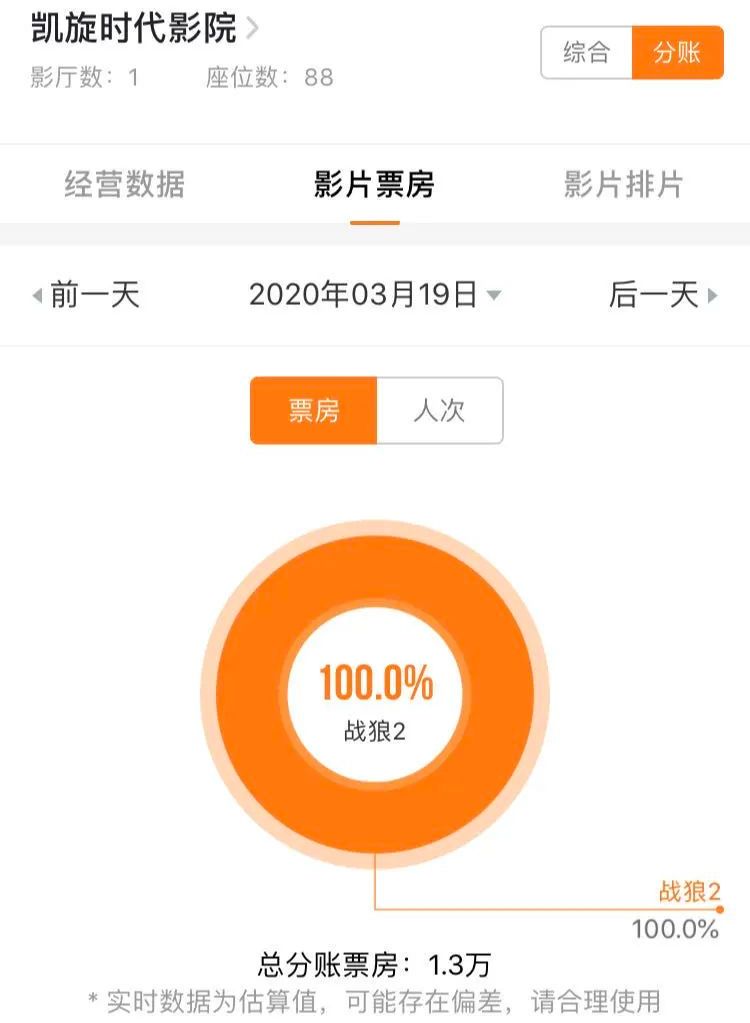
Task: Select the 分账 segment
Action: tap(677, 52)
